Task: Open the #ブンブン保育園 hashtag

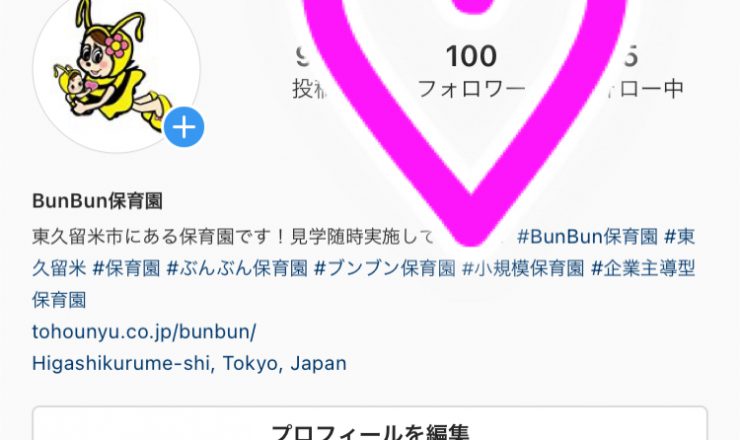Action: click(385, 268)
